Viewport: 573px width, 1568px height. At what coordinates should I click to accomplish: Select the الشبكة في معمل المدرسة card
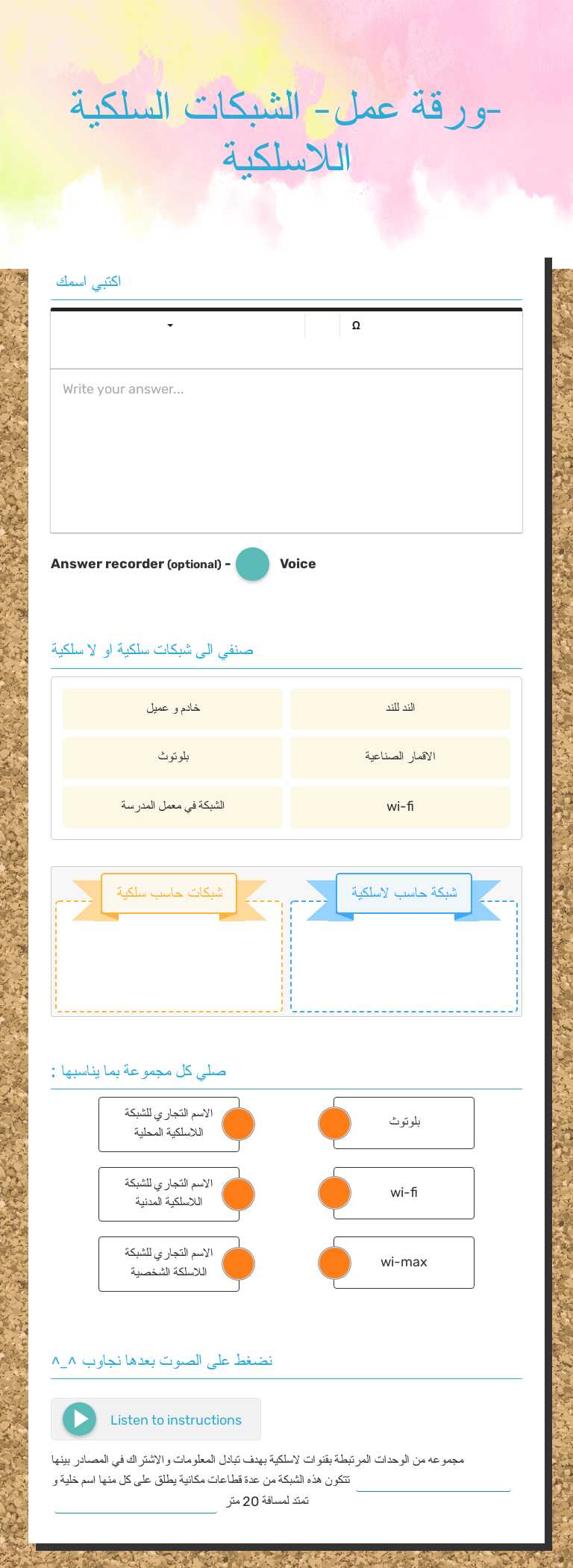coord(172,806)
